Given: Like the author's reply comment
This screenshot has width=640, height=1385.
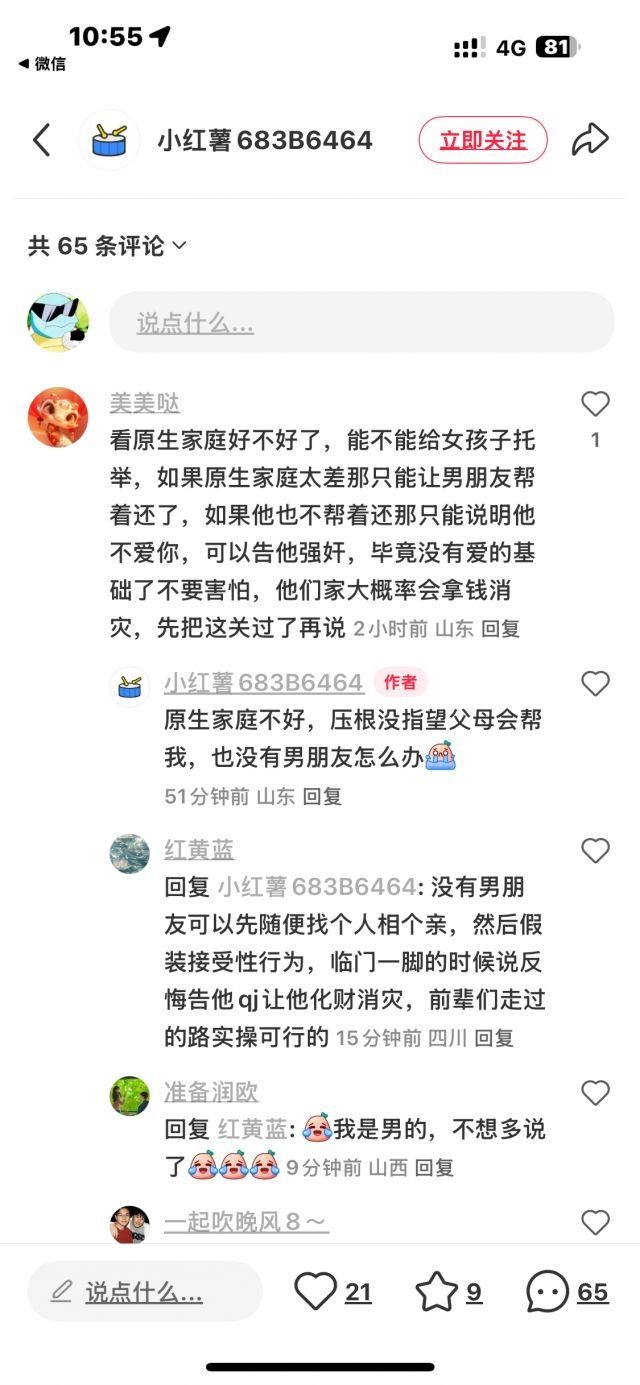Looking at the screenshot, I should tap(595, 683).
